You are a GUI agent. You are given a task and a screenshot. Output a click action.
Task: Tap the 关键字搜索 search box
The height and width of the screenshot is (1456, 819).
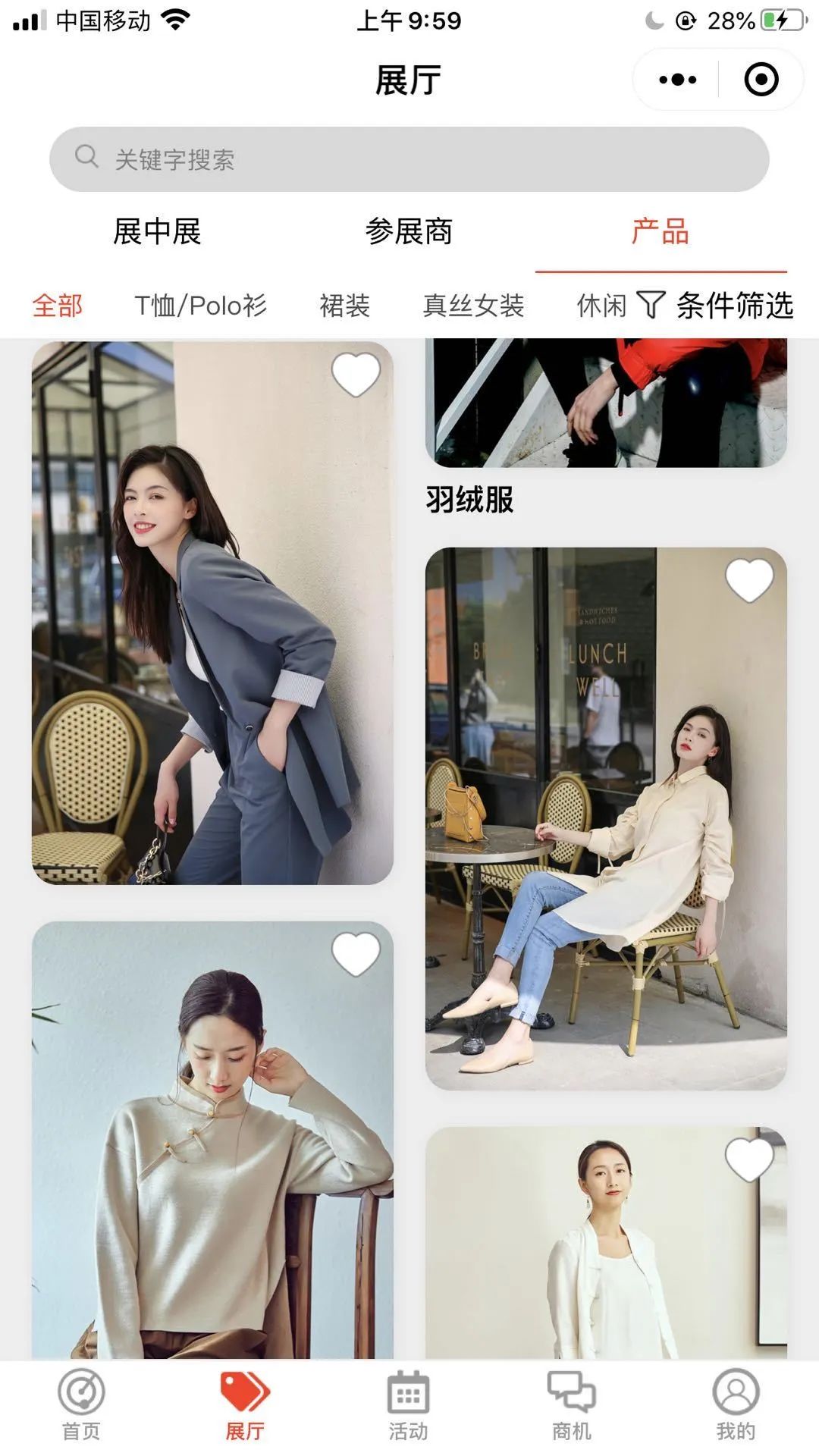click(409, 159)
